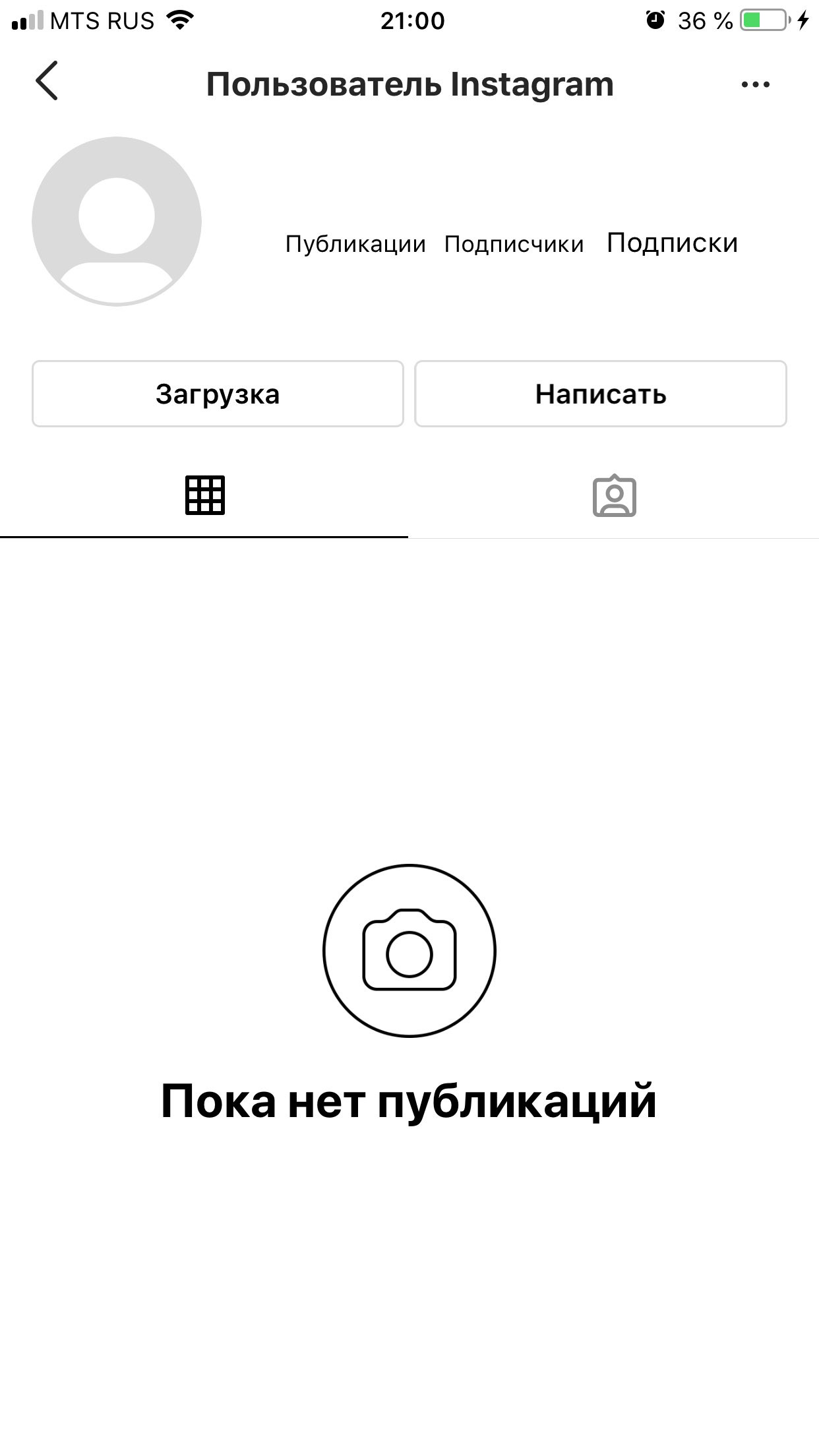Open the Подписчики followers list

point(514,244)
